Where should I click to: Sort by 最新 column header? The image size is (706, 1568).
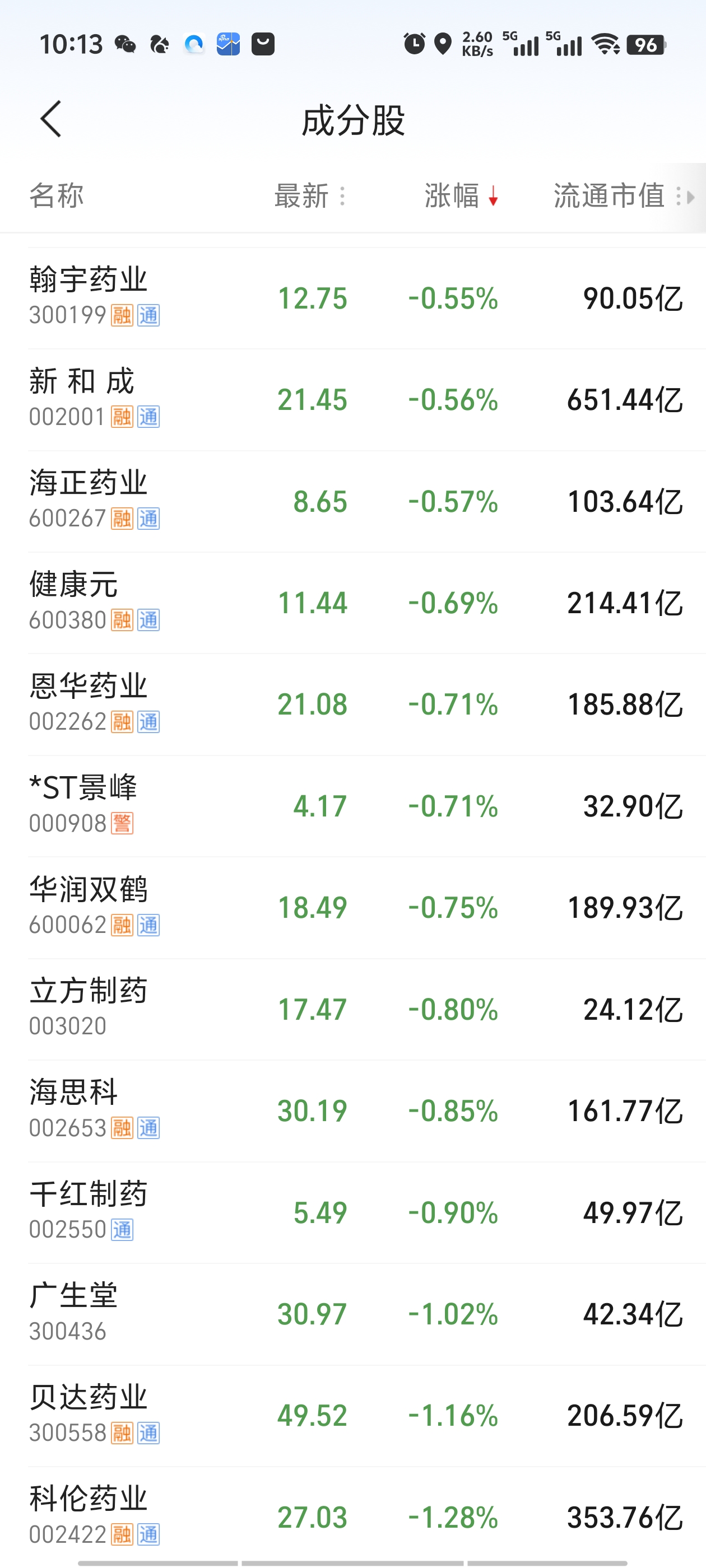(x=310, y=196)
